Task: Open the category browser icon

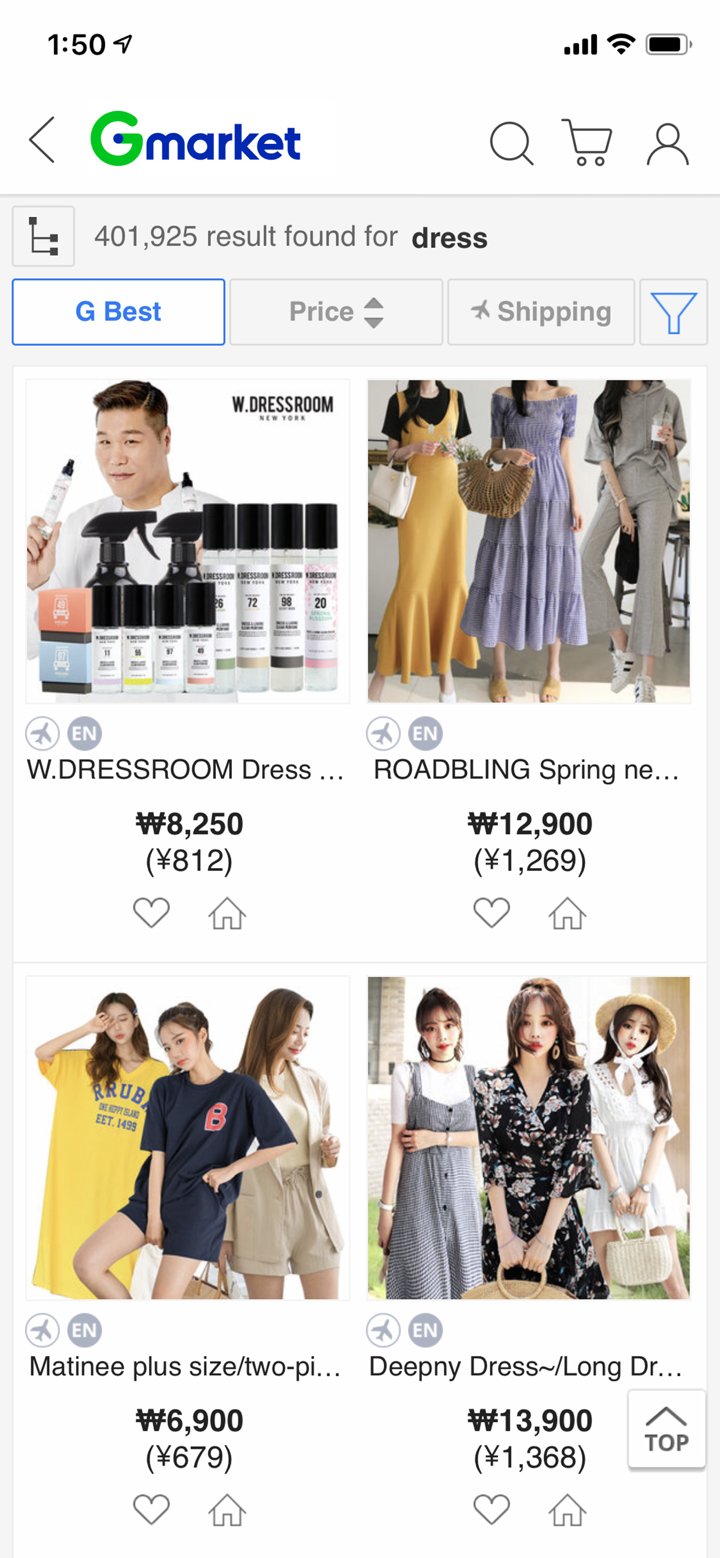Action: (43, 236)
